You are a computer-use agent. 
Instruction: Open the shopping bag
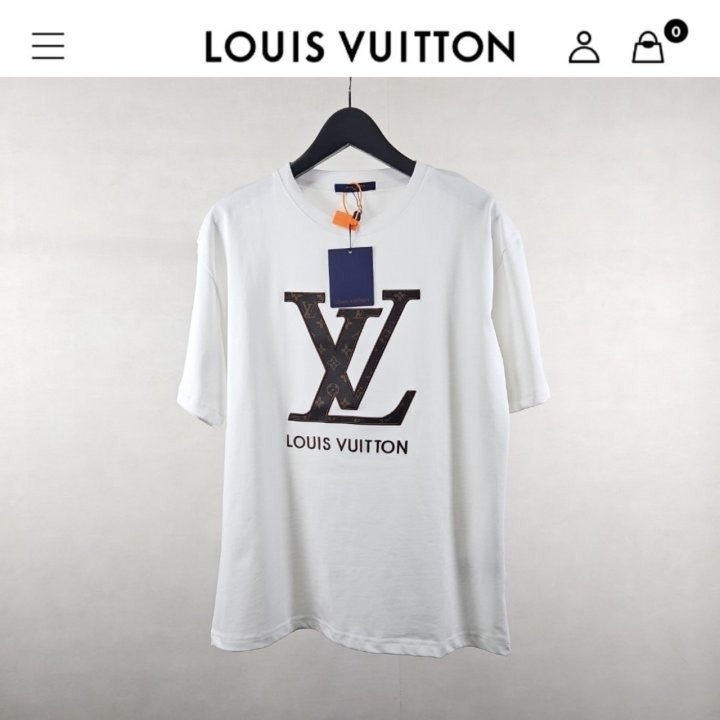648,47
